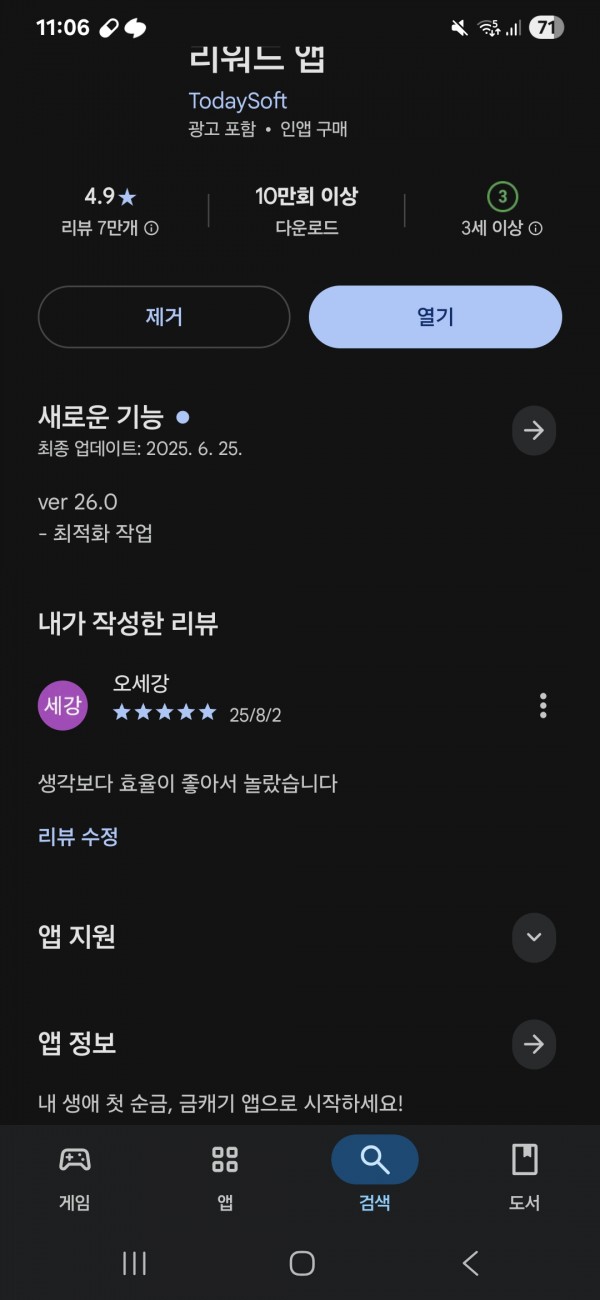The image size is (600, 1300).
Task: Go back with the system back button
Action: coord(470,1263)
